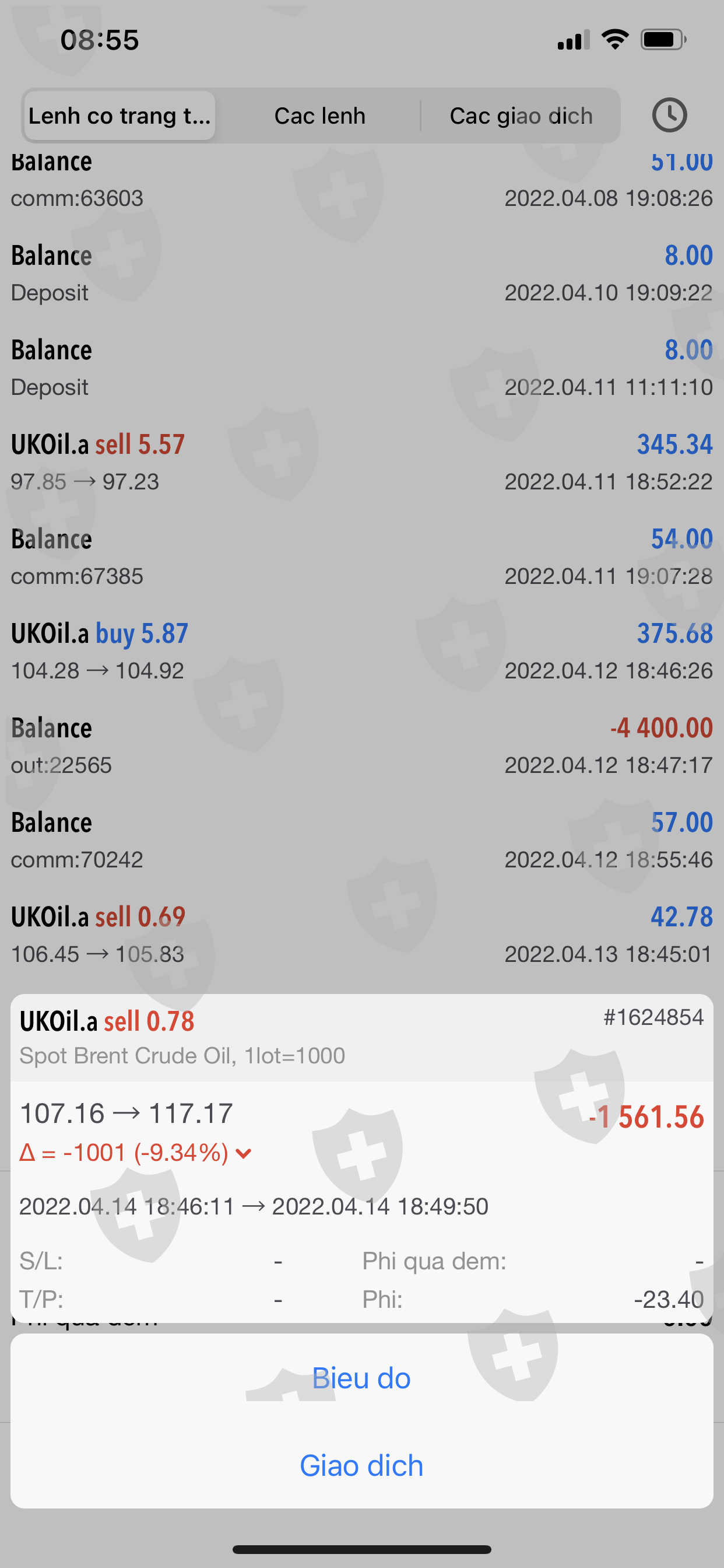Collapse the delta -1001 details chevron

243,1153
